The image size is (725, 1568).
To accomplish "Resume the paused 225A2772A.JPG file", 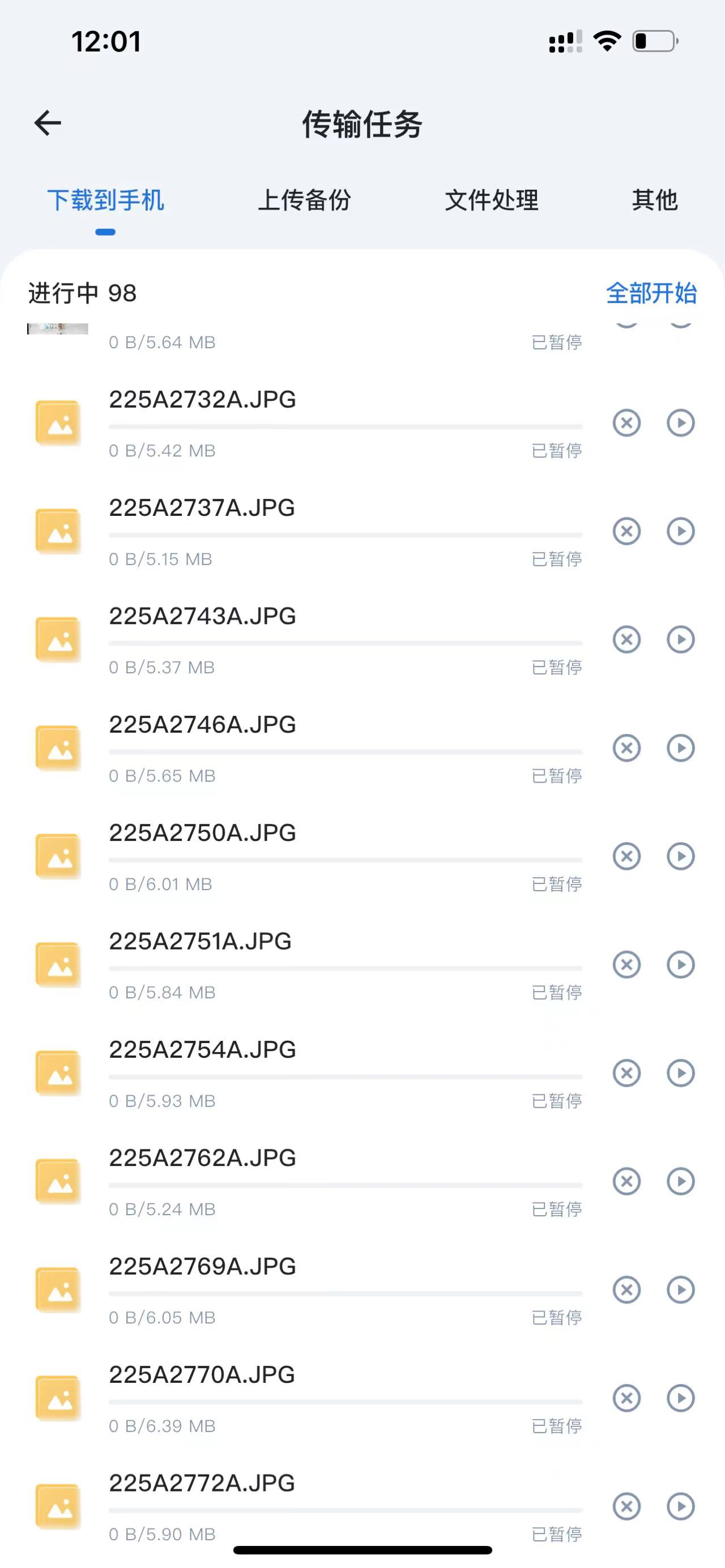I will [x=680, y=1506].
